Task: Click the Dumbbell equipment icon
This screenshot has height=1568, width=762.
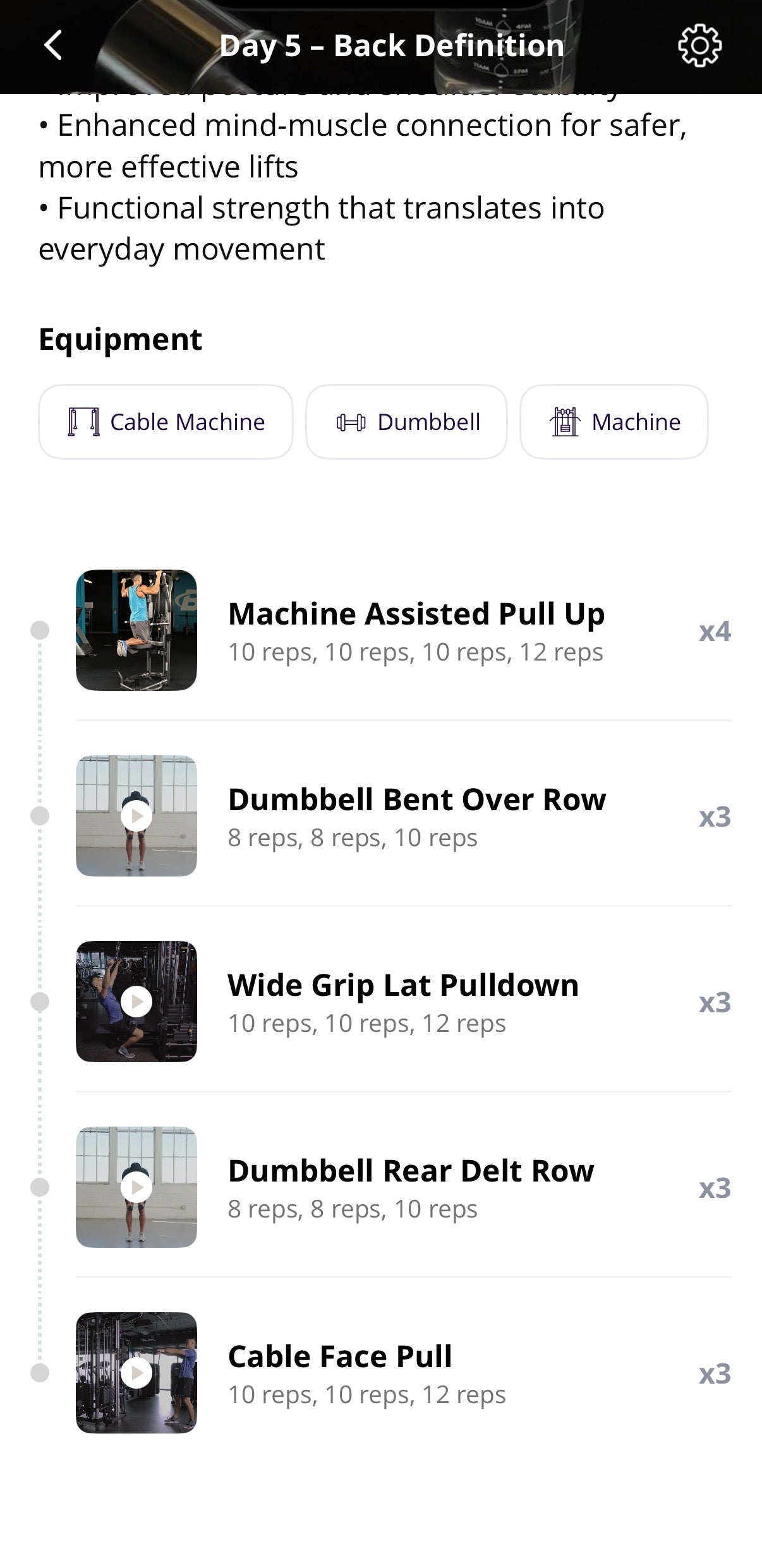Action: pyautogui.click(x=351, y=421)
